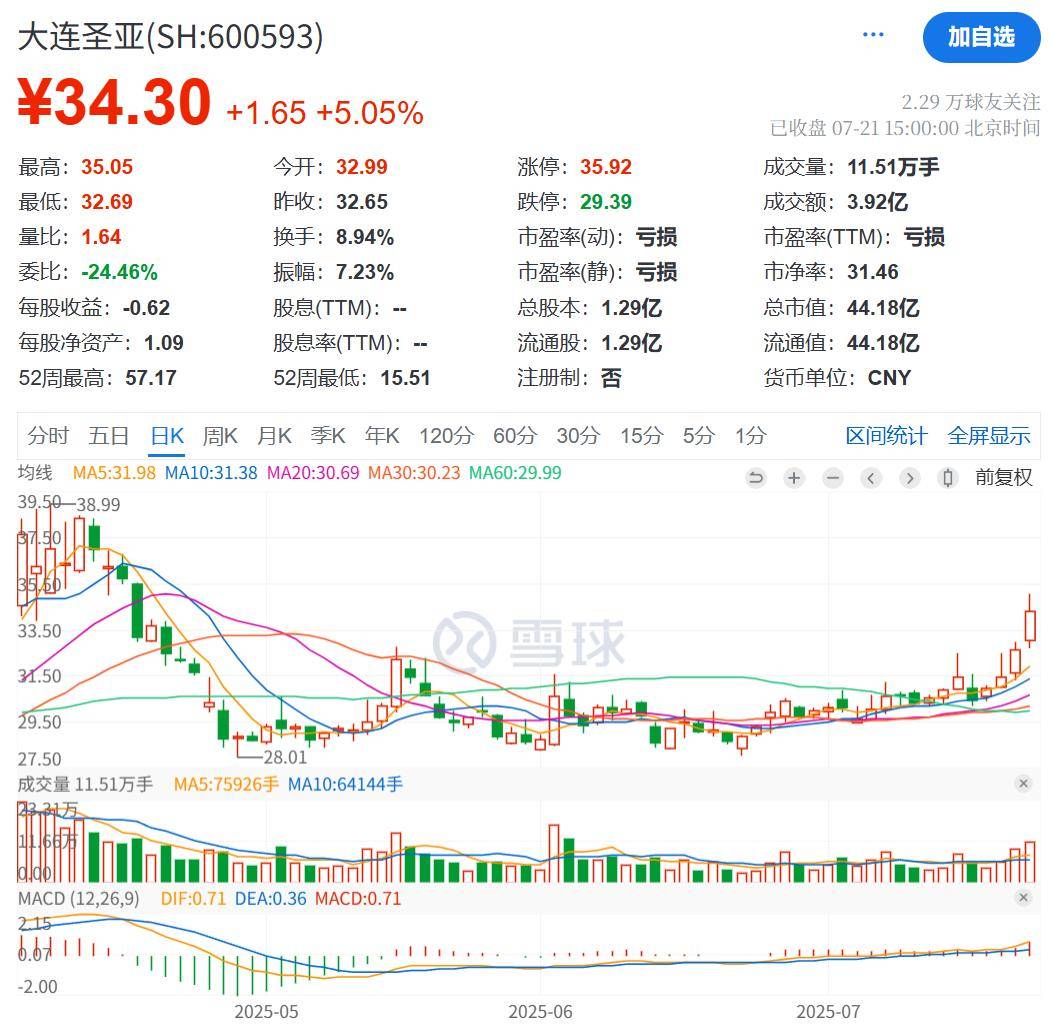Select the 1分 interval tab
Viewport: 1051px width, 1033px height.
750,436
